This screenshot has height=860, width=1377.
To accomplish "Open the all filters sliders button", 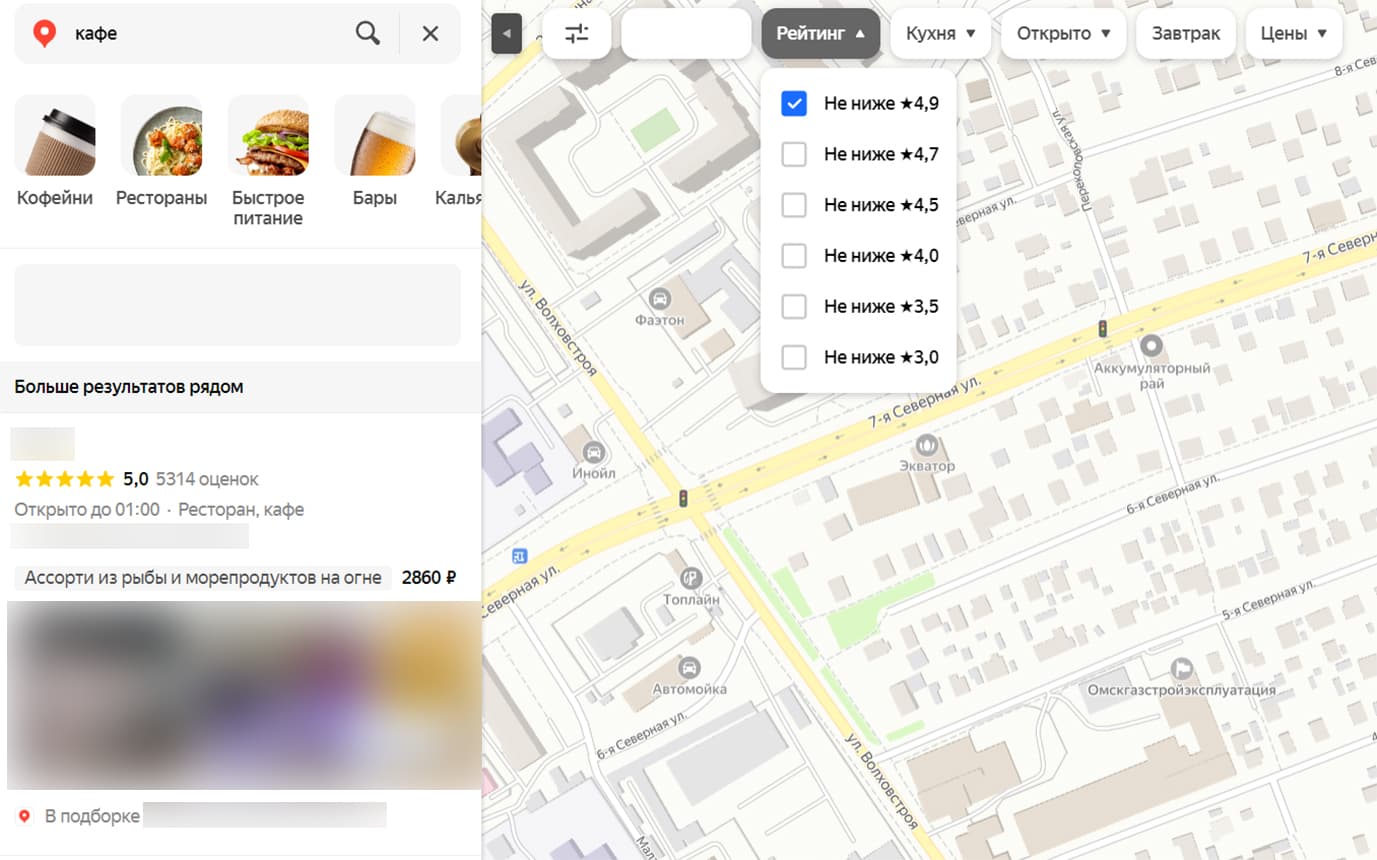I will point(577,34).
